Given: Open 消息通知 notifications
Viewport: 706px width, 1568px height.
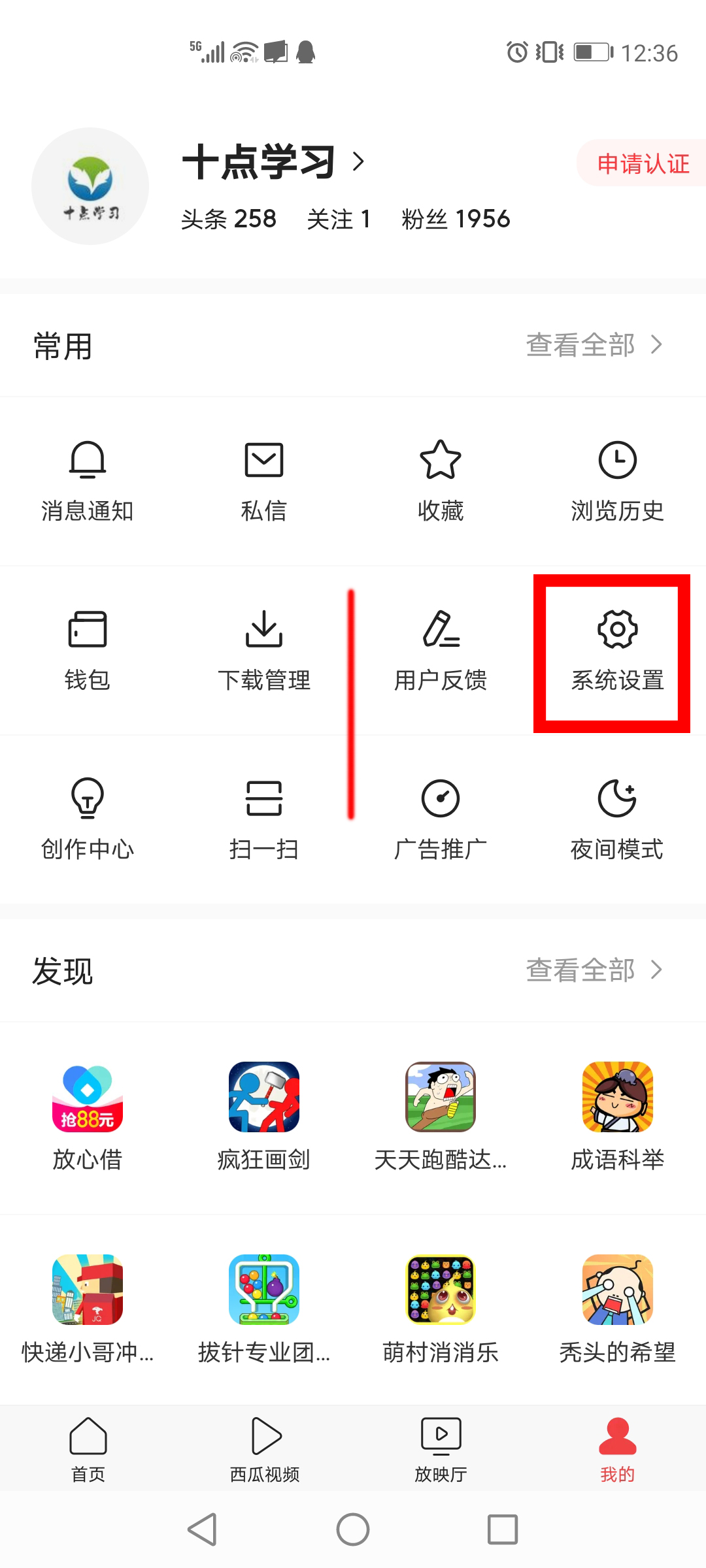Looking at the screenshot, I should coord(88,480).
